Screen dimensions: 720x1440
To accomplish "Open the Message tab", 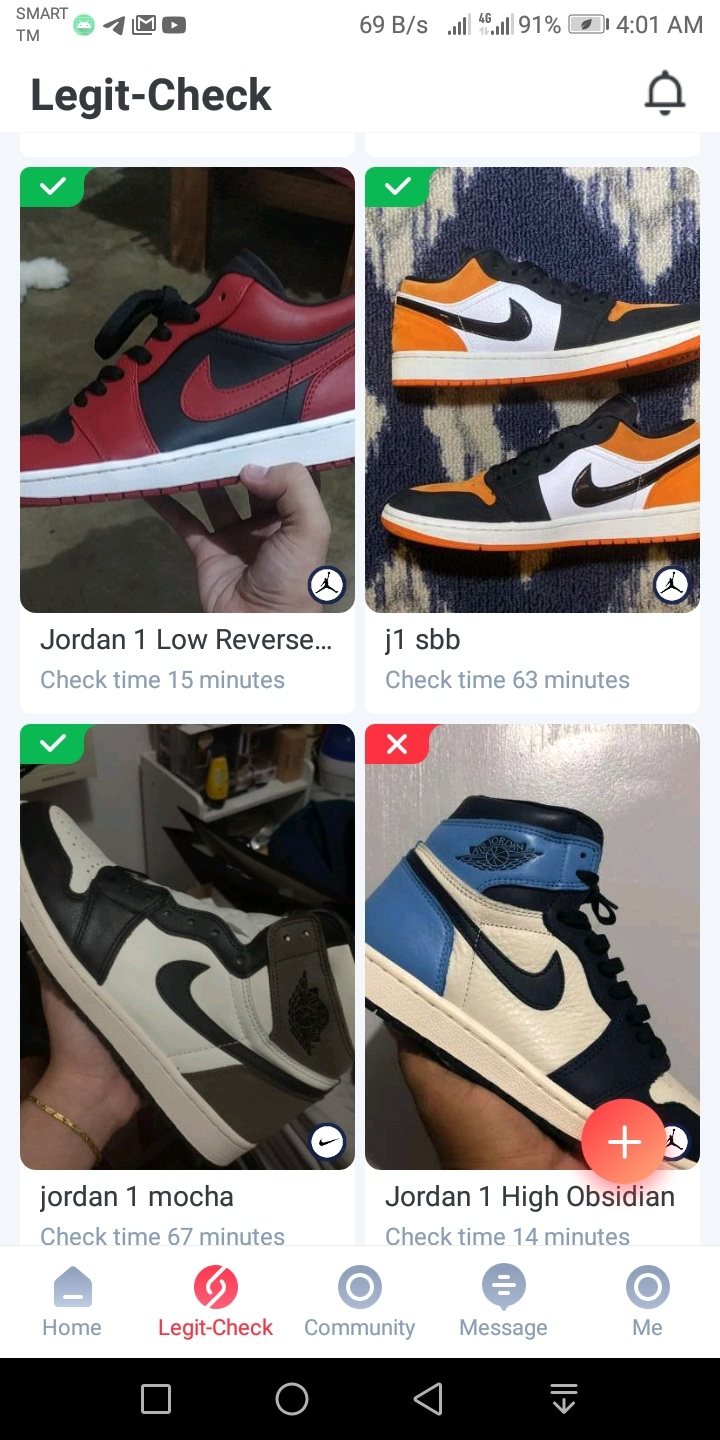I will coord(503,1300).
